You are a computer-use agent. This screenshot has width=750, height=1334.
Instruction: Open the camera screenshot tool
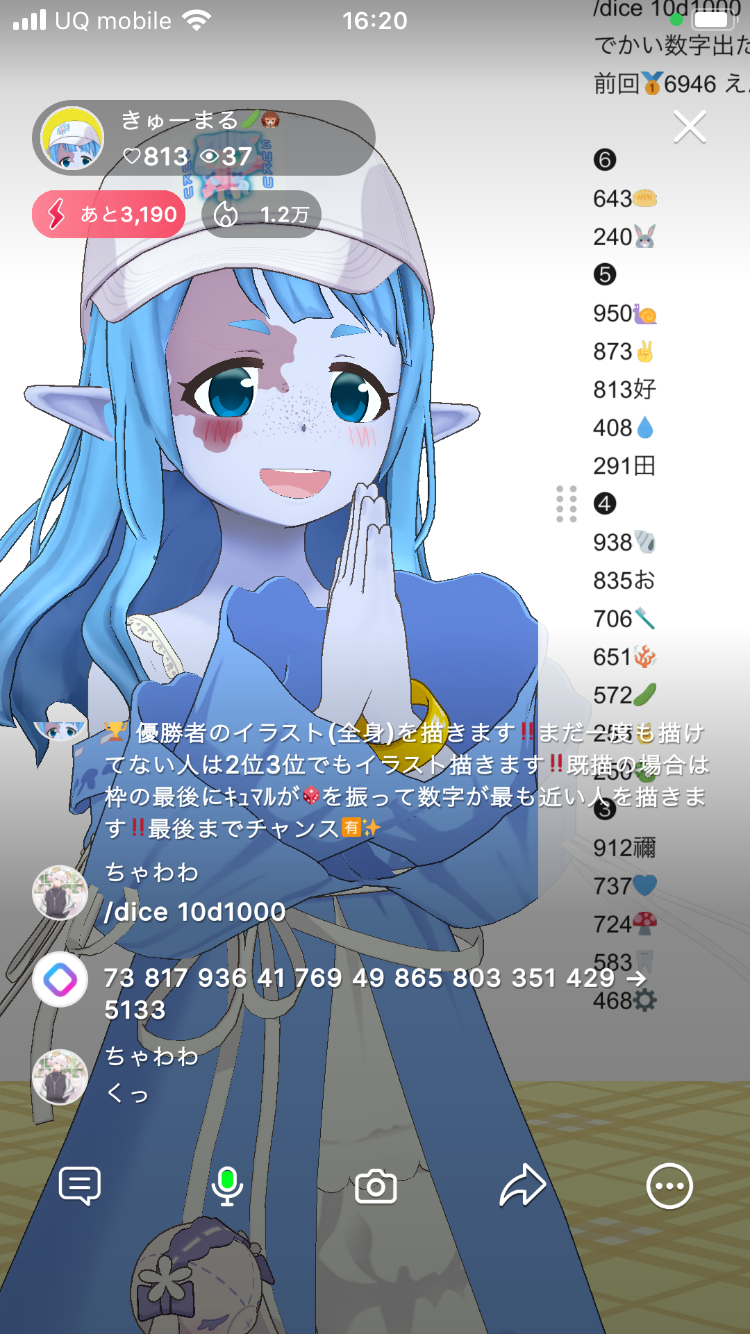(x=376, y=1187)
